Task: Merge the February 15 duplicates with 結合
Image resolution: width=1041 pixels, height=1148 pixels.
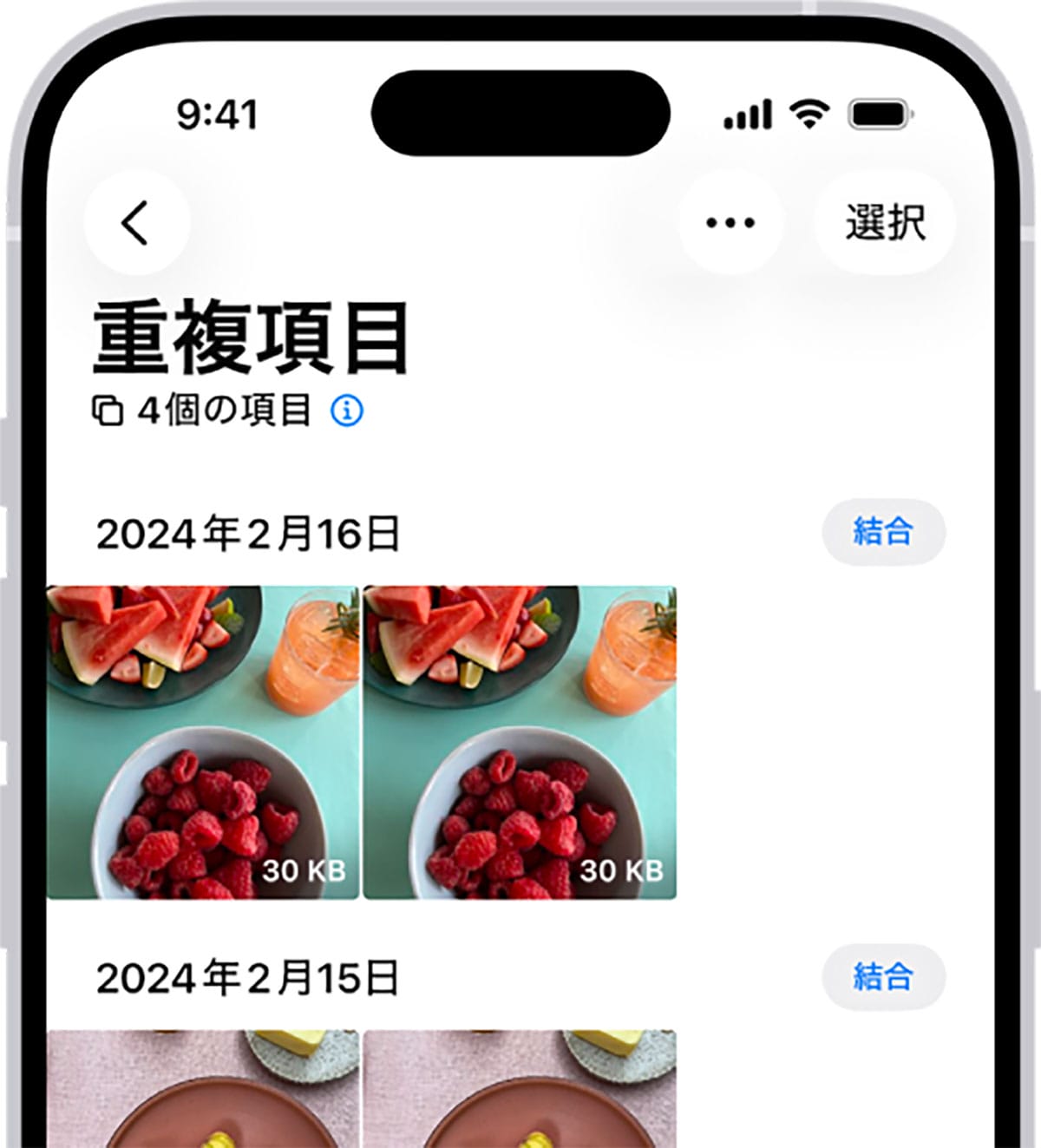Action: point(883,976)
